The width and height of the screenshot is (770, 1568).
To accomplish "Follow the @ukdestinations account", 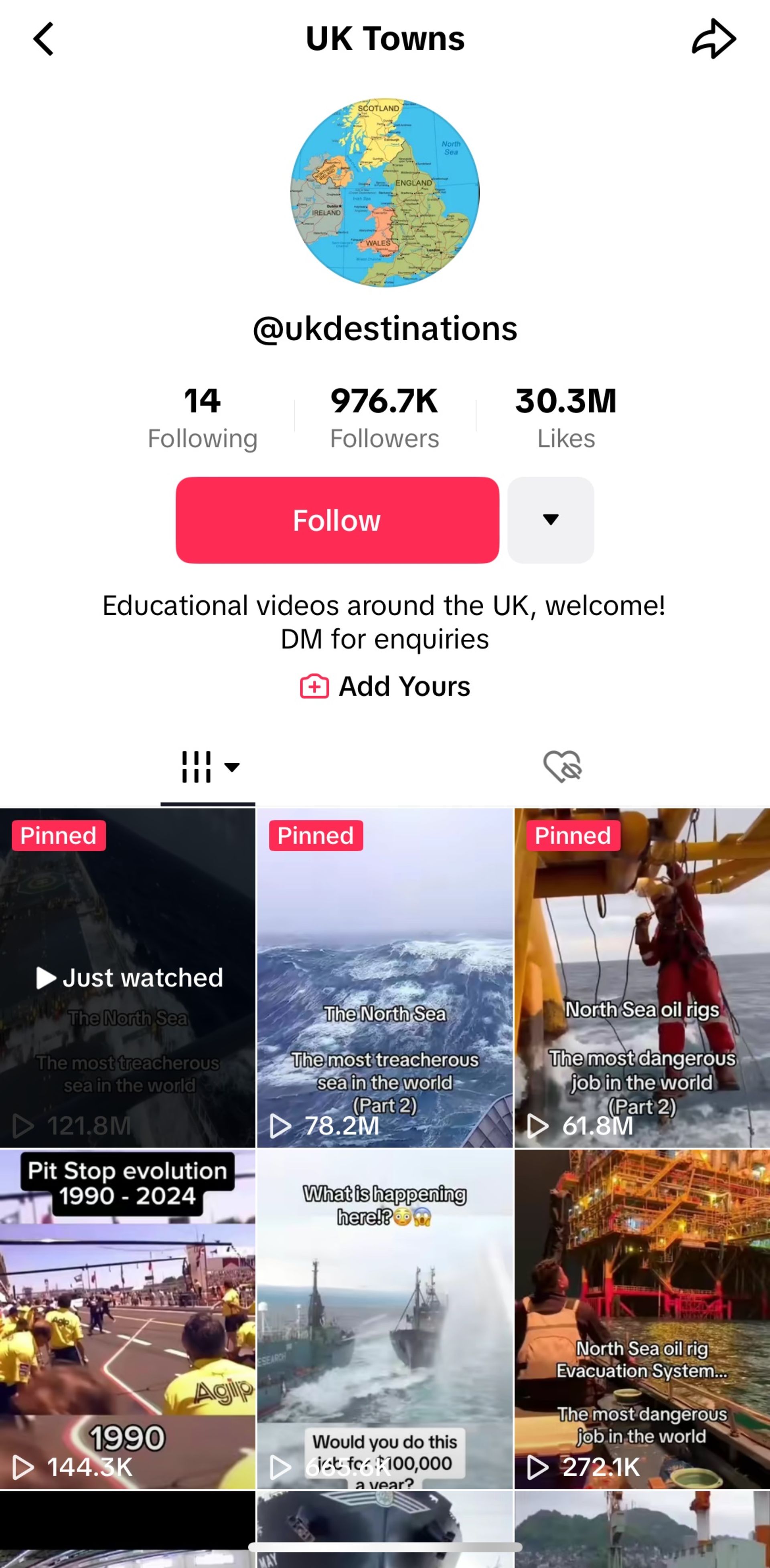I will (337, 520).
